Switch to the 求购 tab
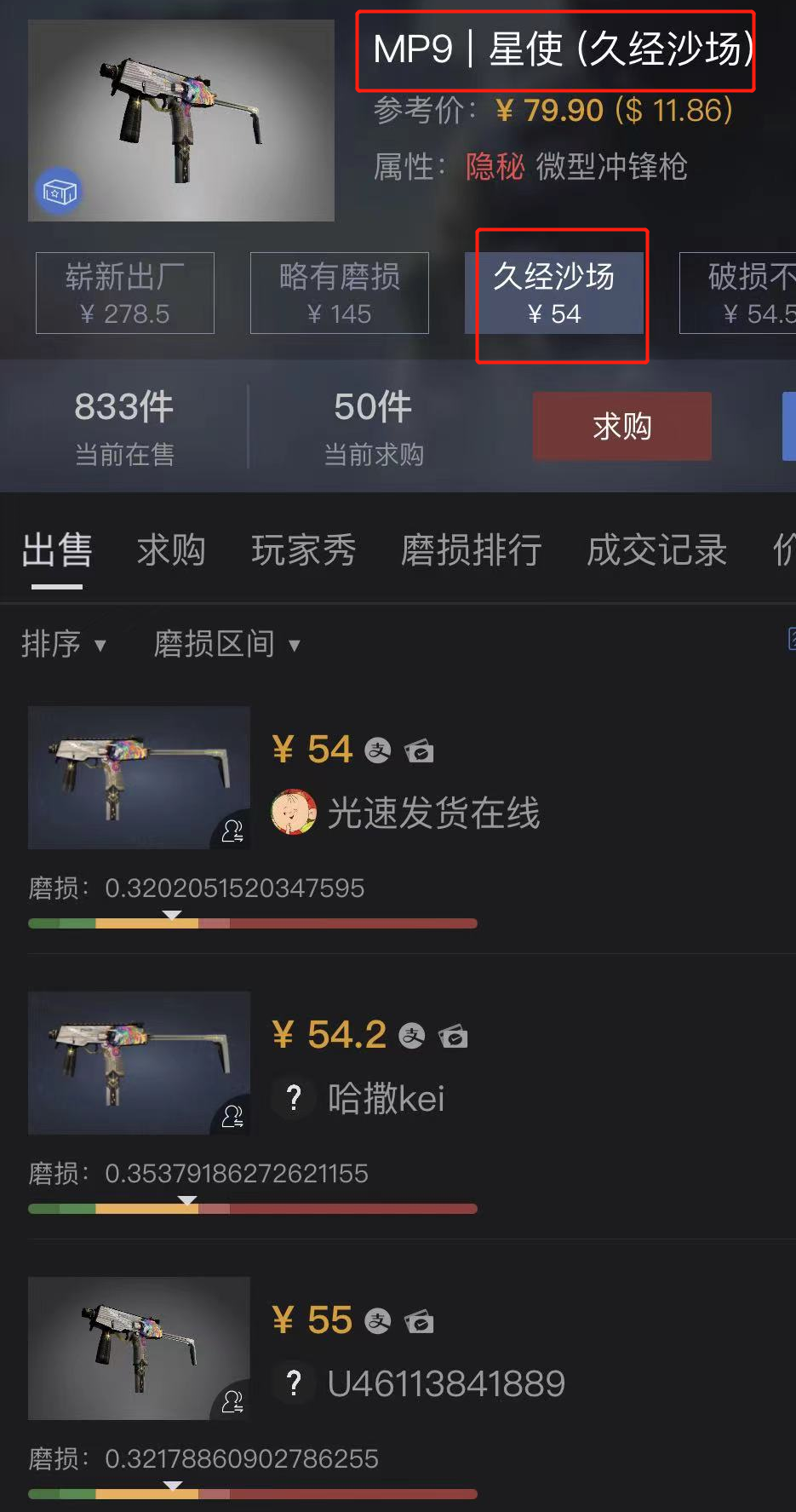 [x=171, y=550]
